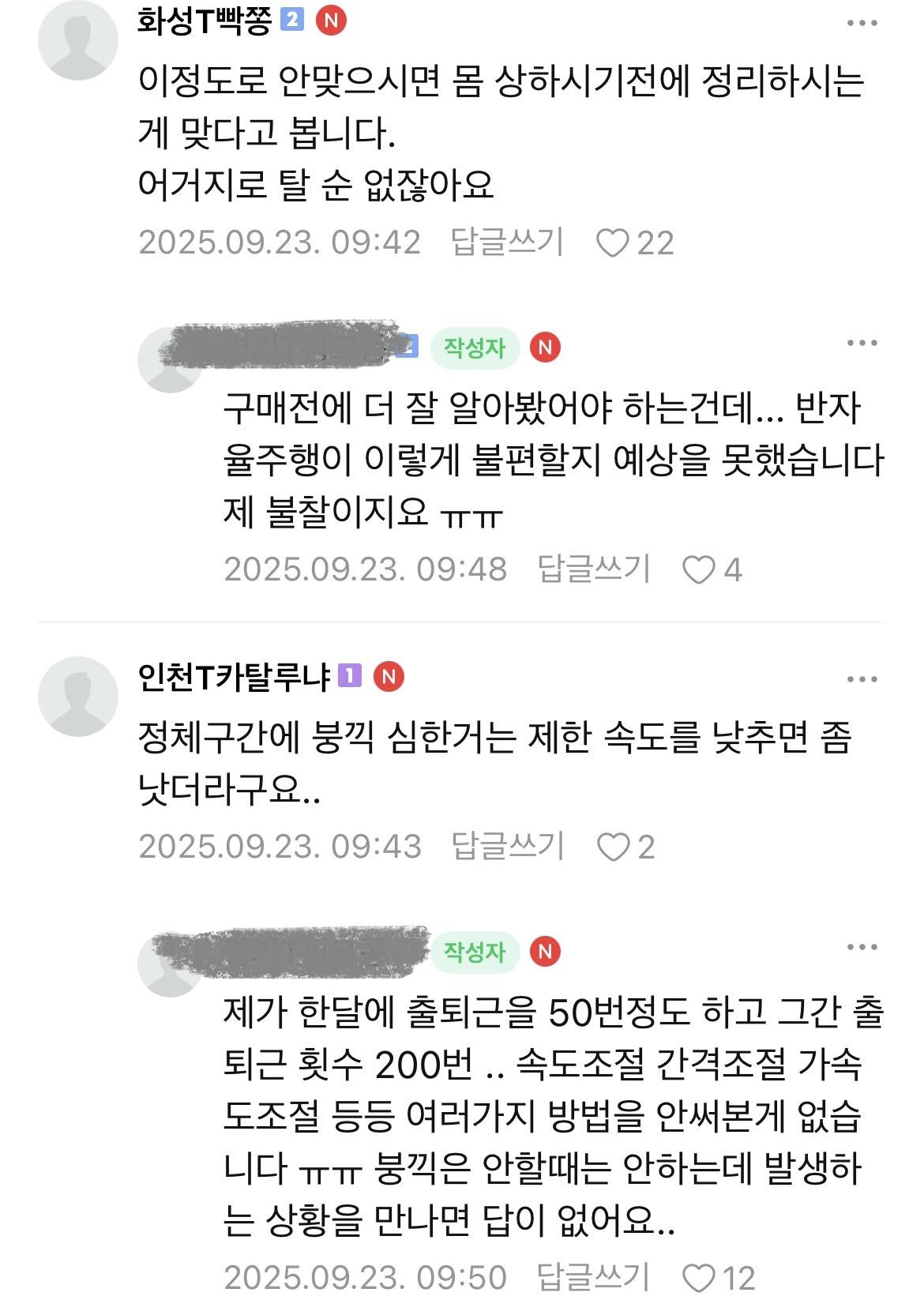Tap 답글쓰기 under the 09:50 author reply

point(593,1276)
